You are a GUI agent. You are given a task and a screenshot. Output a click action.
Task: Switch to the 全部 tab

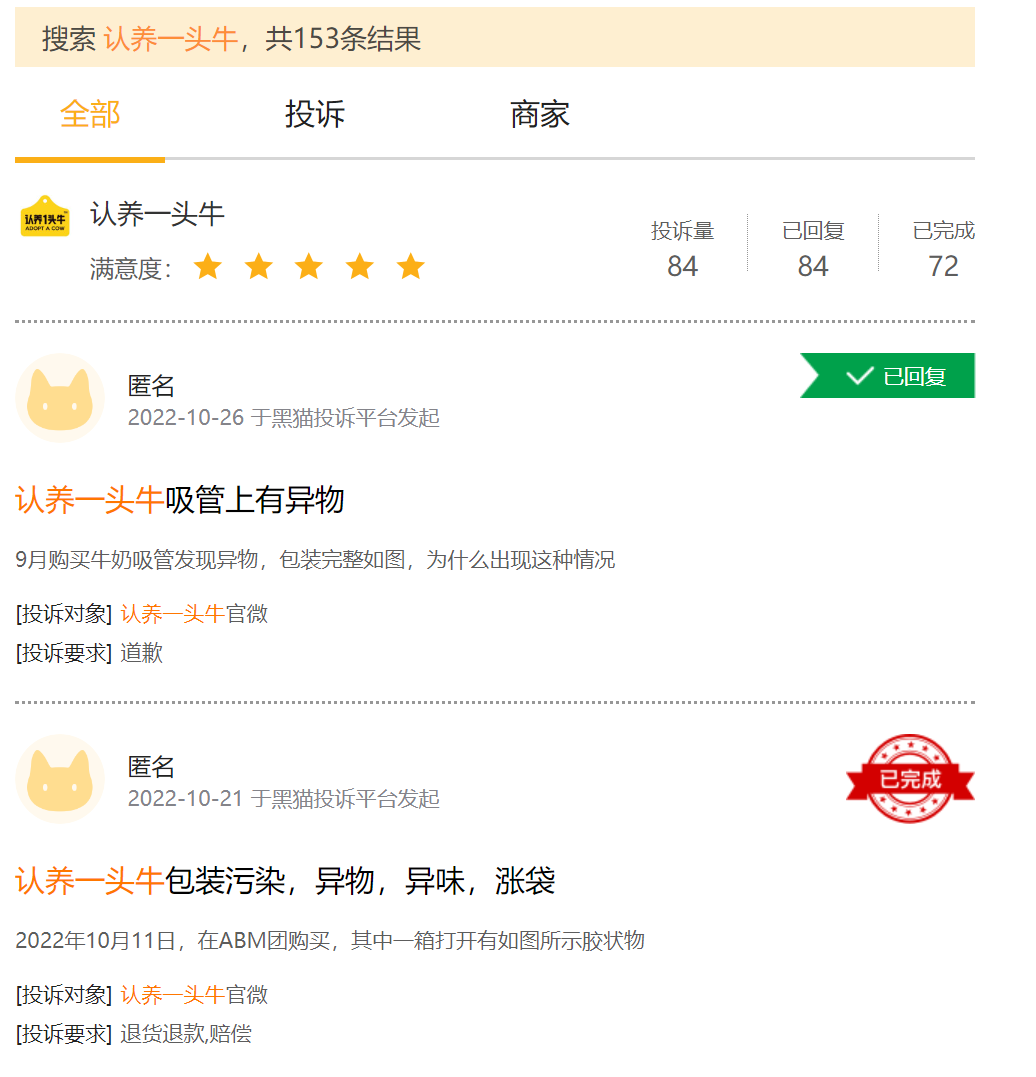click(90, 114)
